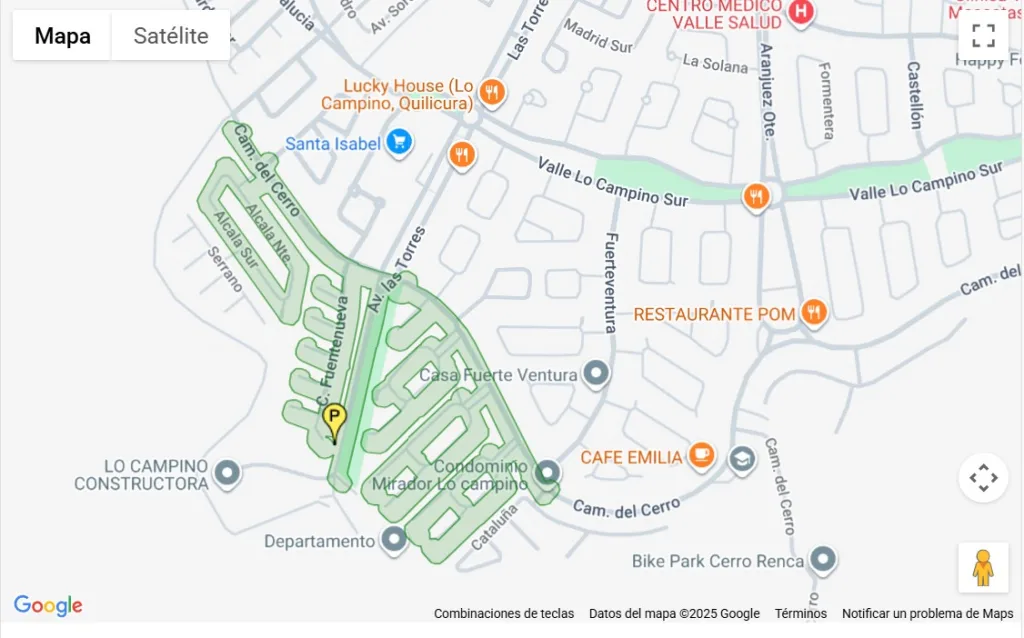Open Lucky House restaurant pin
The width and height of the screenshot is (1024, 638).
coord(491,94)
